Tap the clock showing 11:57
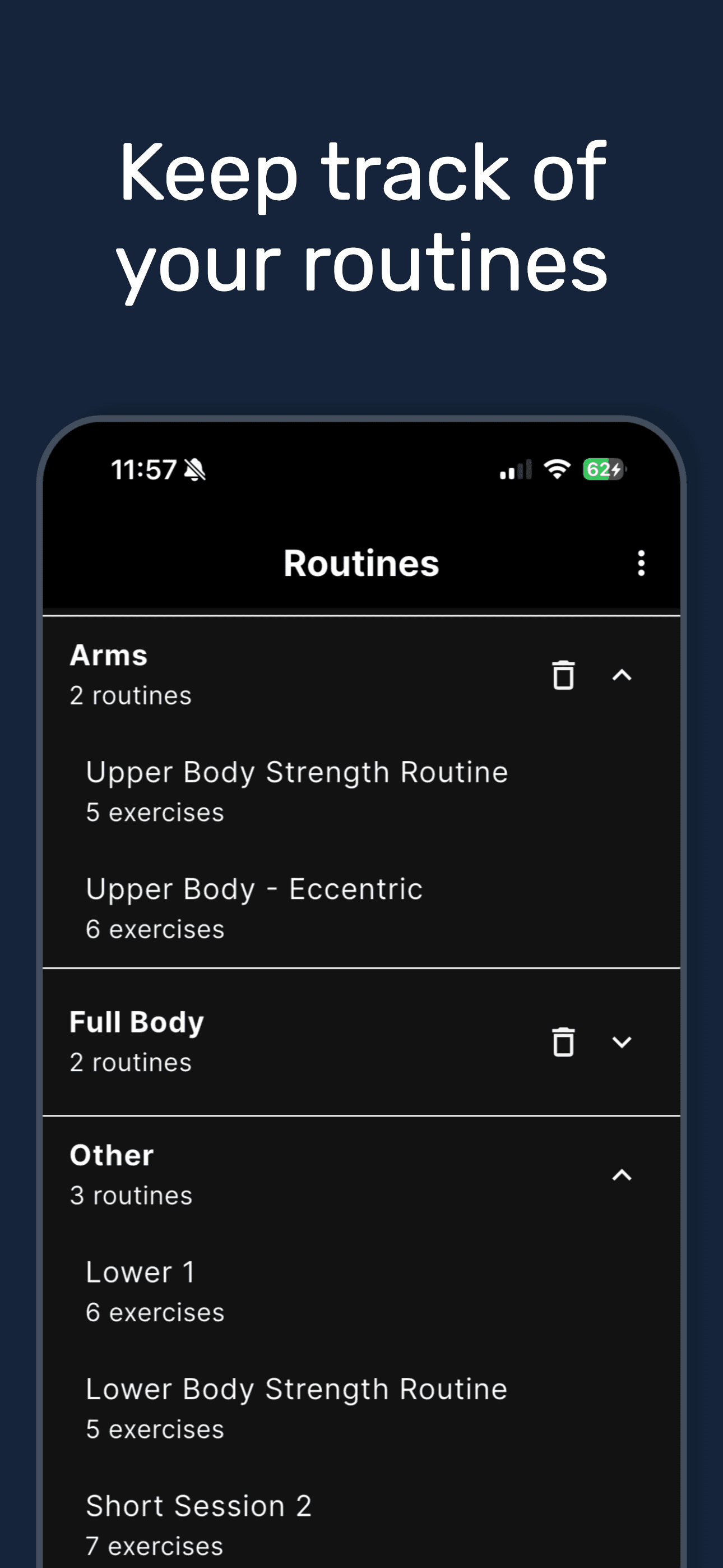 click(144, 470)
